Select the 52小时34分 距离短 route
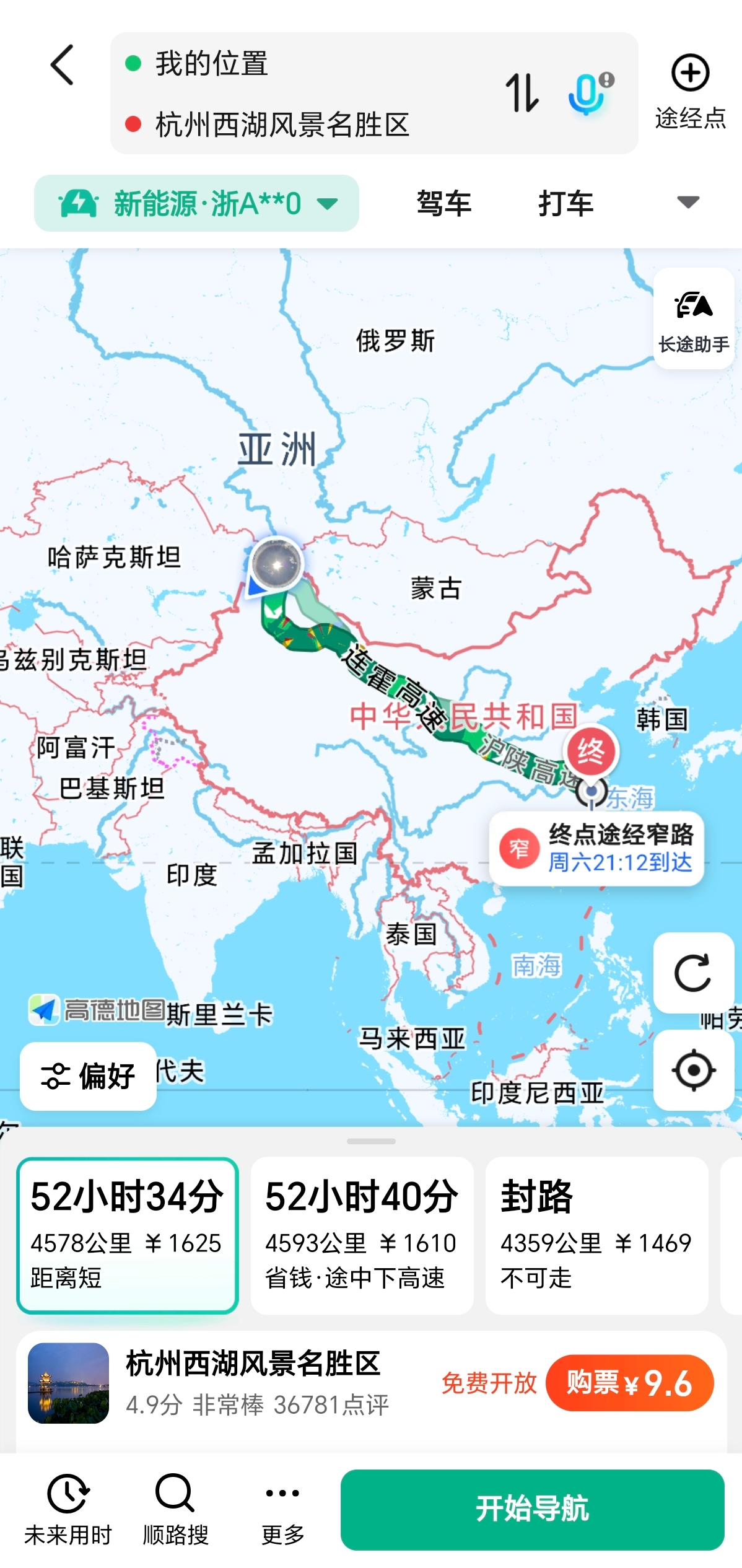 click(128, 1235)
